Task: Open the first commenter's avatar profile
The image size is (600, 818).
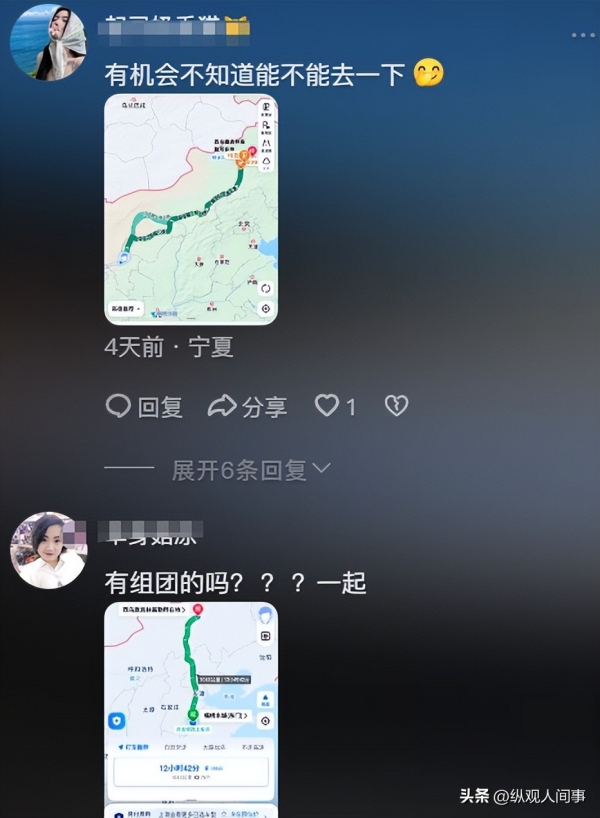Action: [47, 42]
